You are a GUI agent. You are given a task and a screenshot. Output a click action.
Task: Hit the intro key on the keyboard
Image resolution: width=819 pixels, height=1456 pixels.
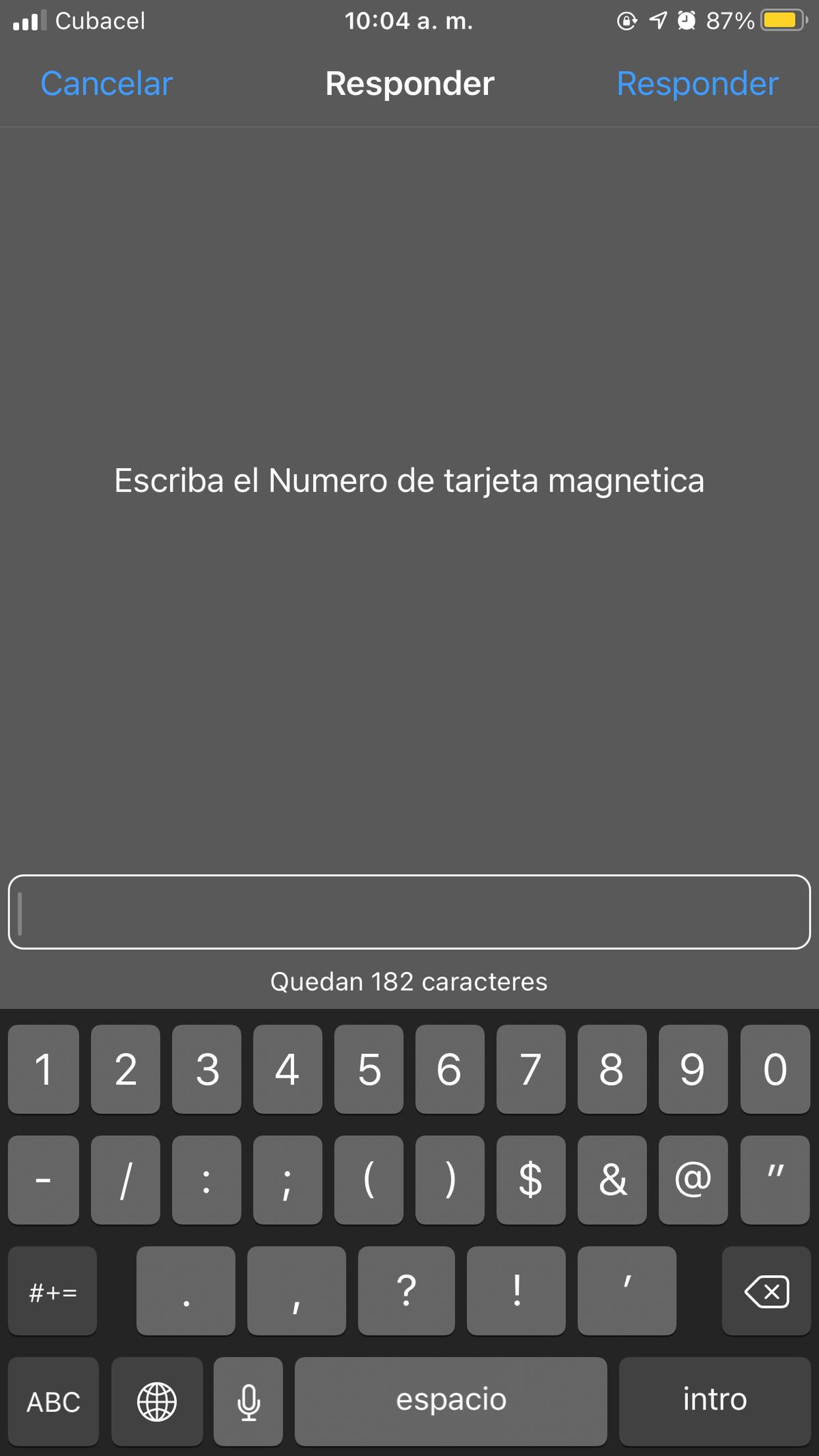click(x=714, y=1399)
